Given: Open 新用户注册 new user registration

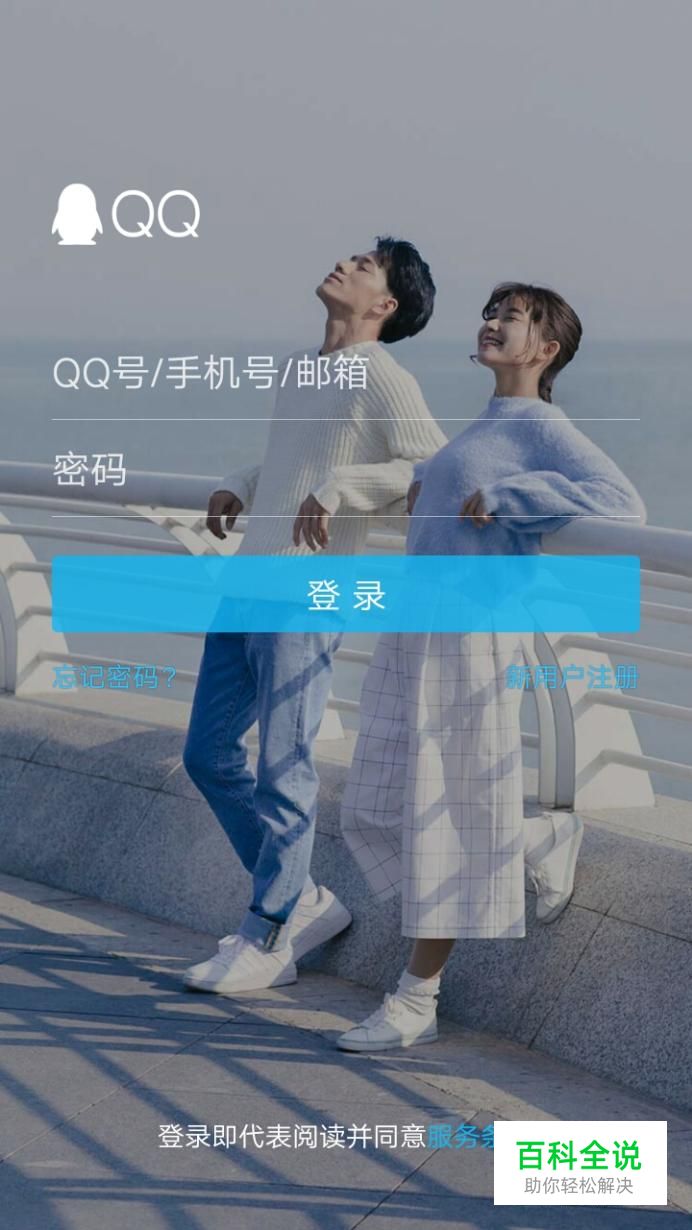Looking at the screenshot, I should tap(571, 678).
